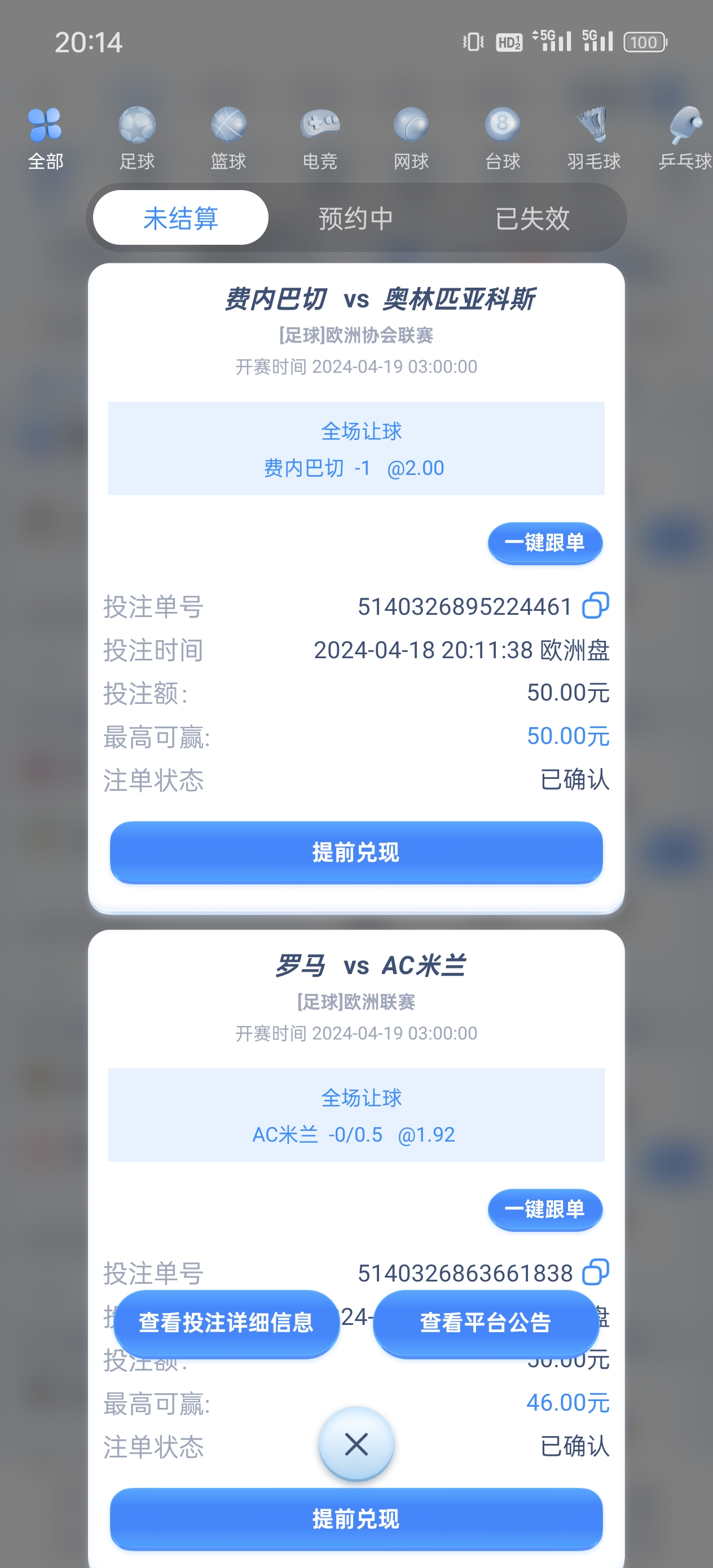Switch to the 篮球 category
Image resolution: width=713 pixels, height=1568 pixels.
point(228,138)
